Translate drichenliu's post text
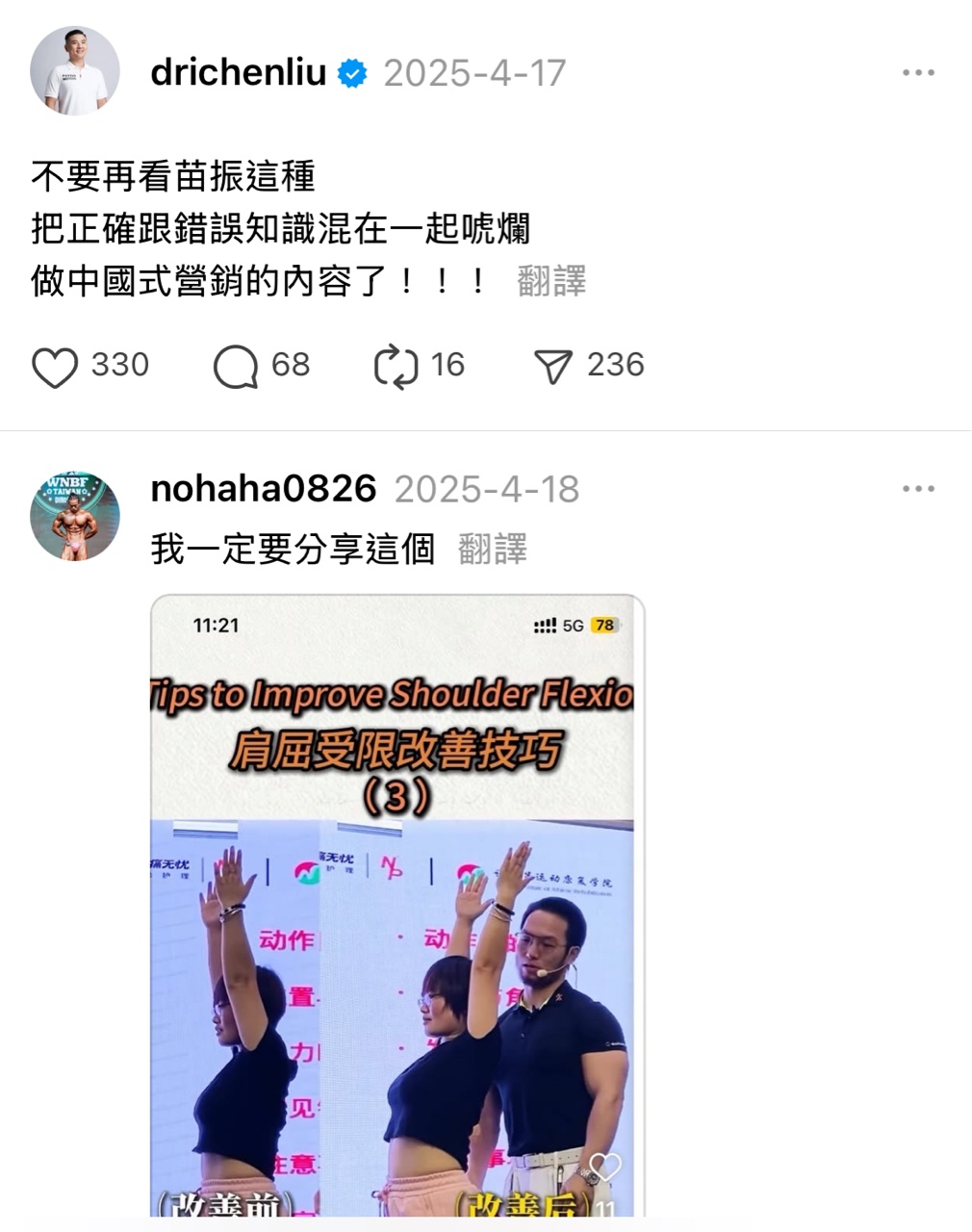 pos(550,281)
